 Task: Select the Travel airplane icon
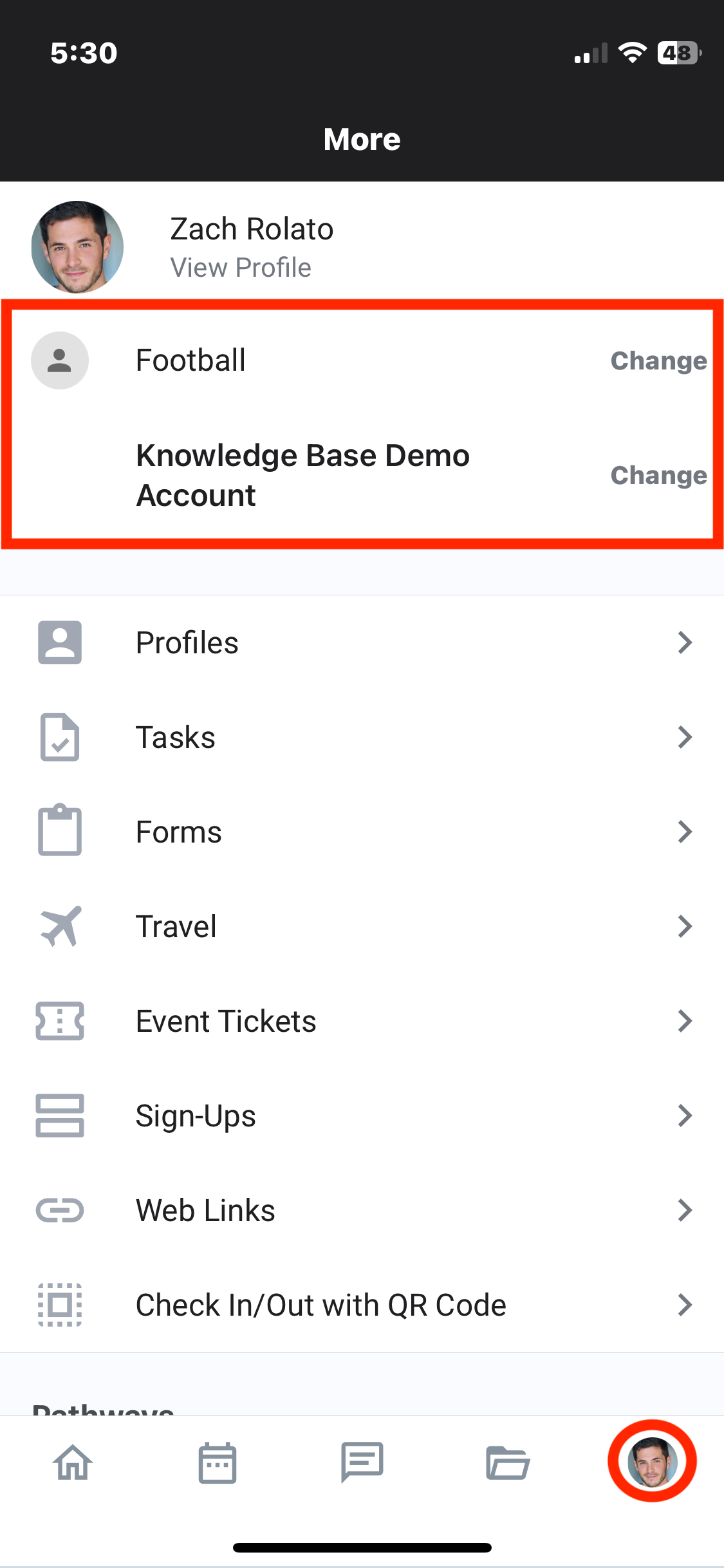pyautogui.click(x=60, y=926)
